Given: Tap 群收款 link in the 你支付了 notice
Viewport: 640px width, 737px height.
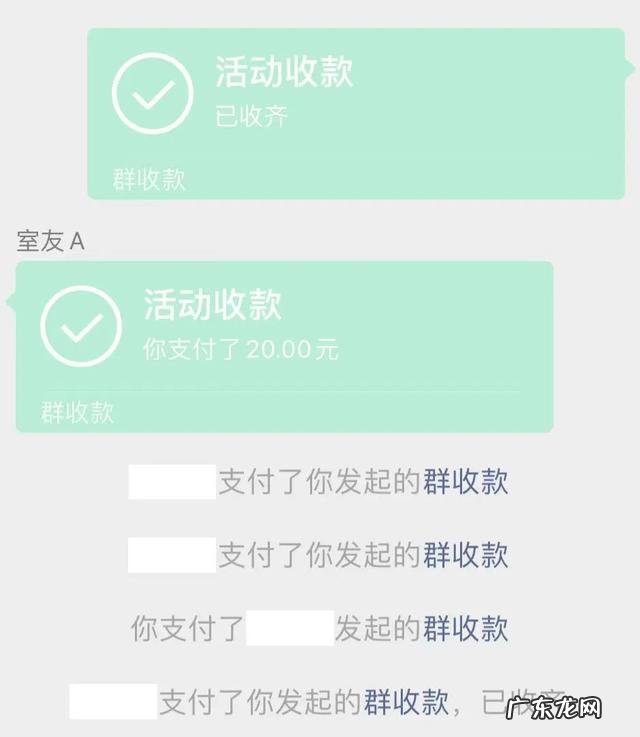Looking at the screenshot, I should coord(465,629).
